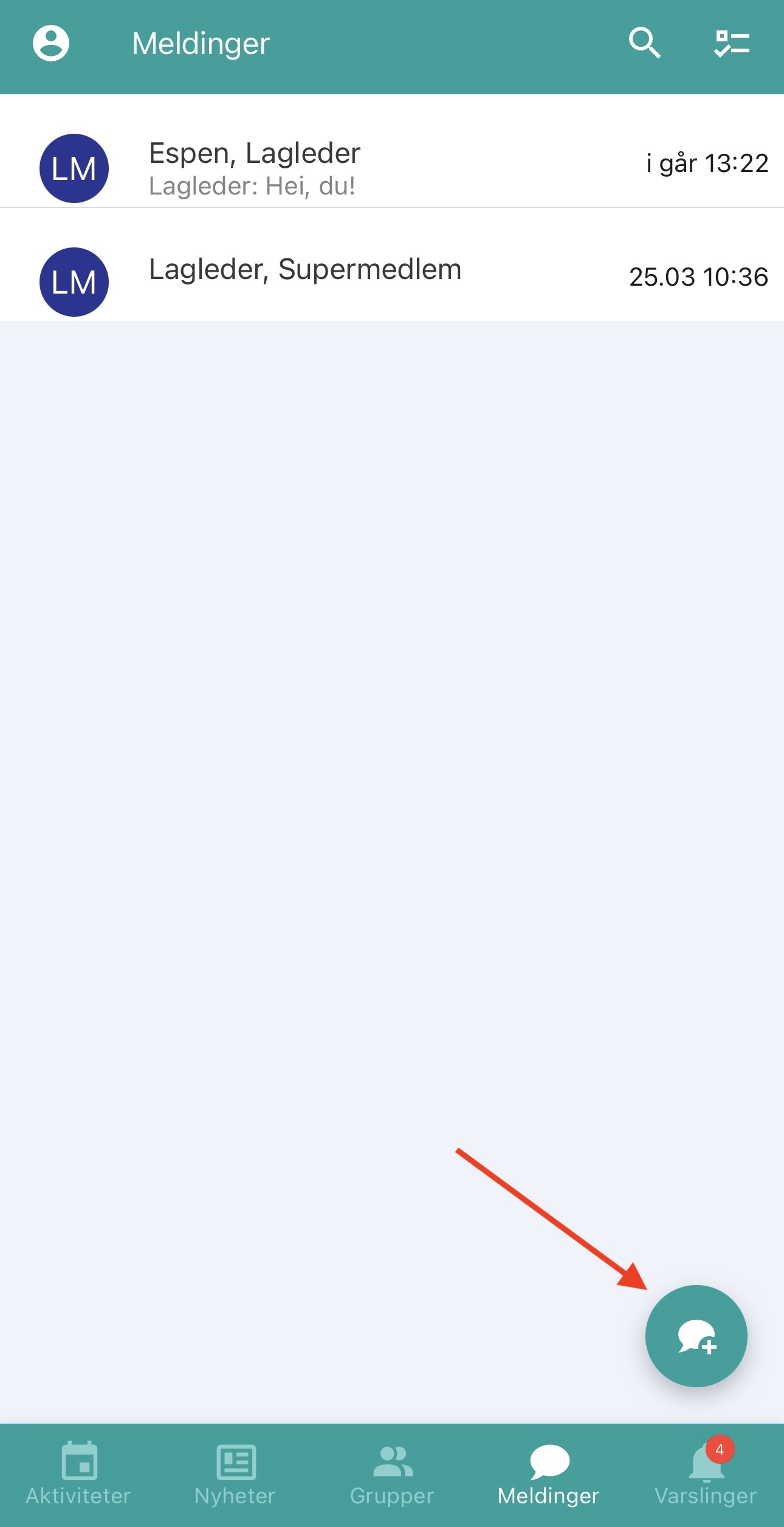Start a new message

click(x=696, y=1336)
